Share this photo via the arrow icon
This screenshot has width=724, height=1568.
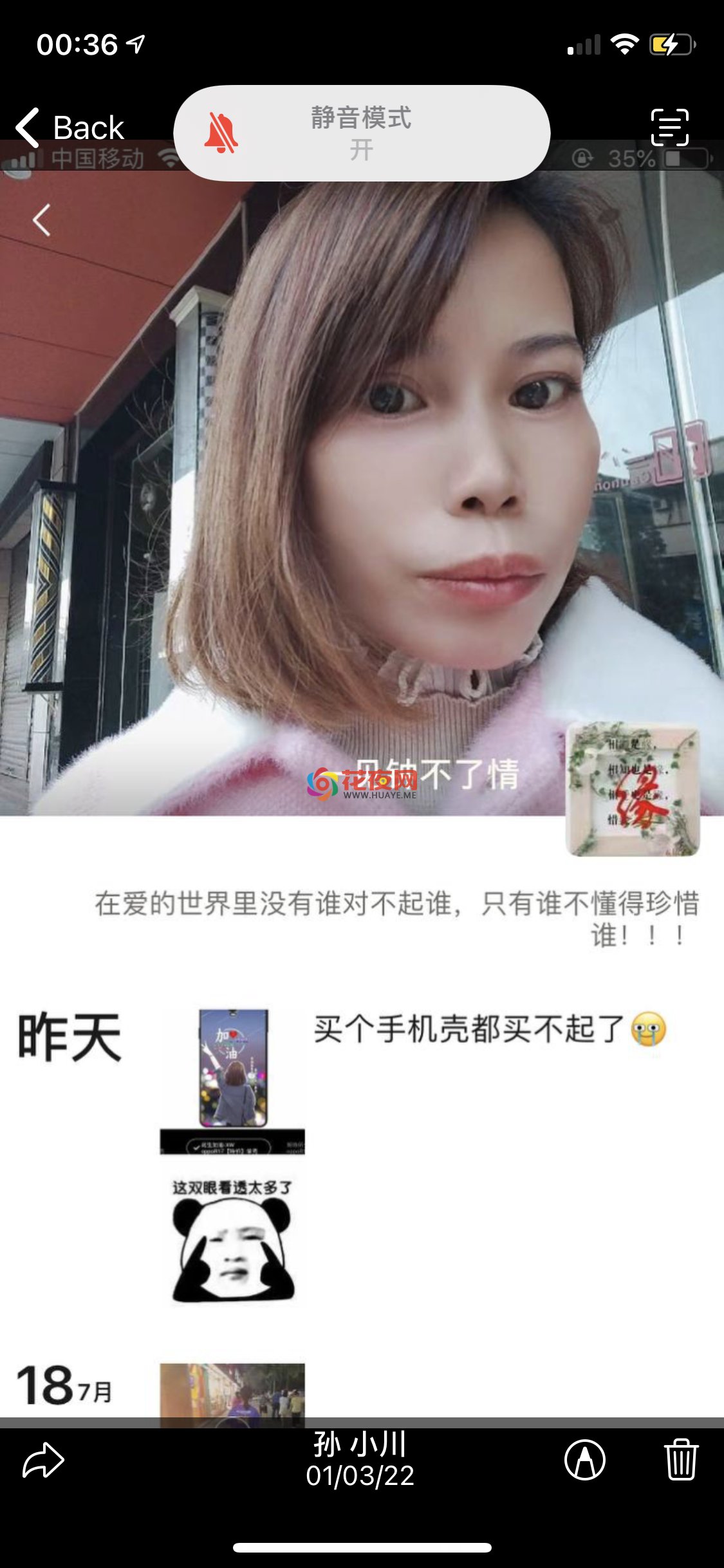click(43, 1460)
